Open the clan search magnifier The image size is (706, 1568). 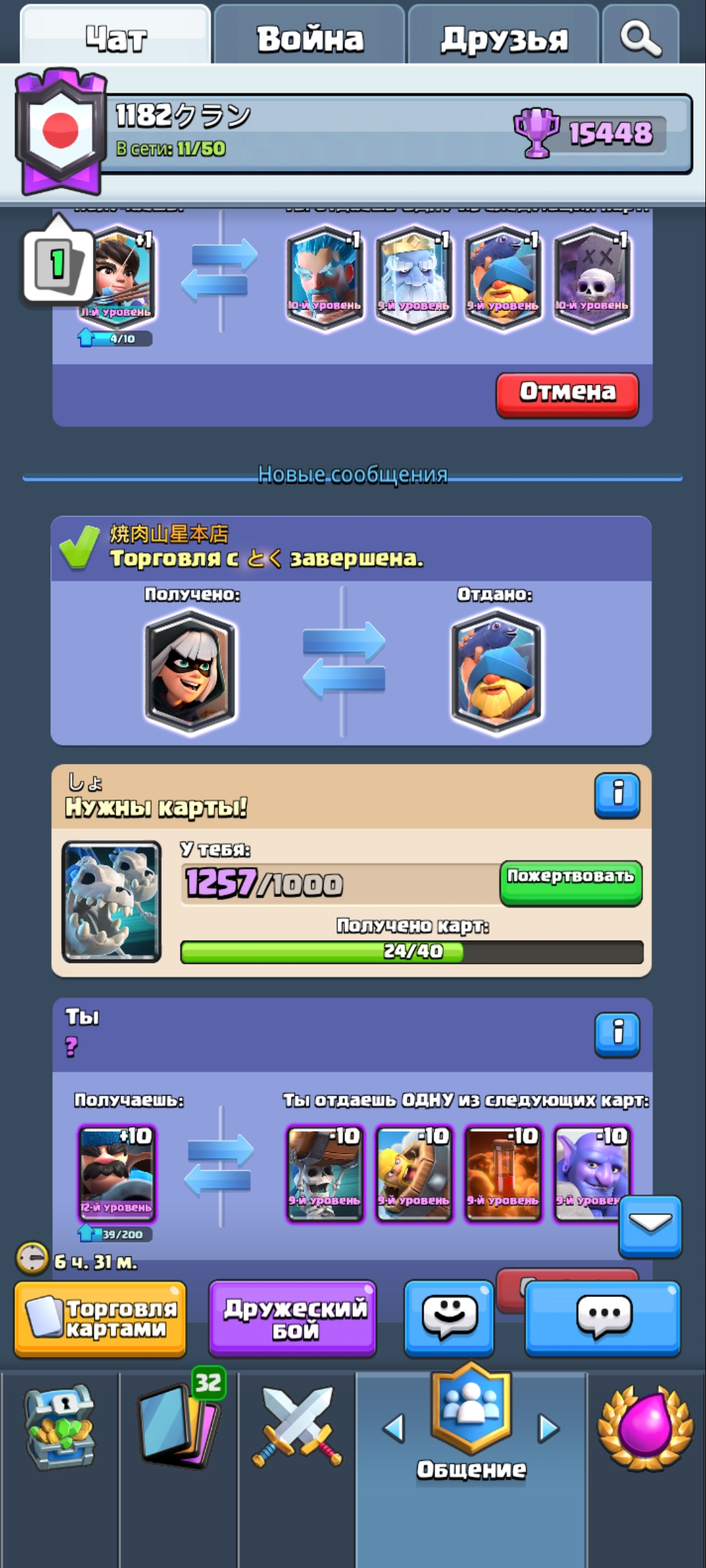coord(640,38)
